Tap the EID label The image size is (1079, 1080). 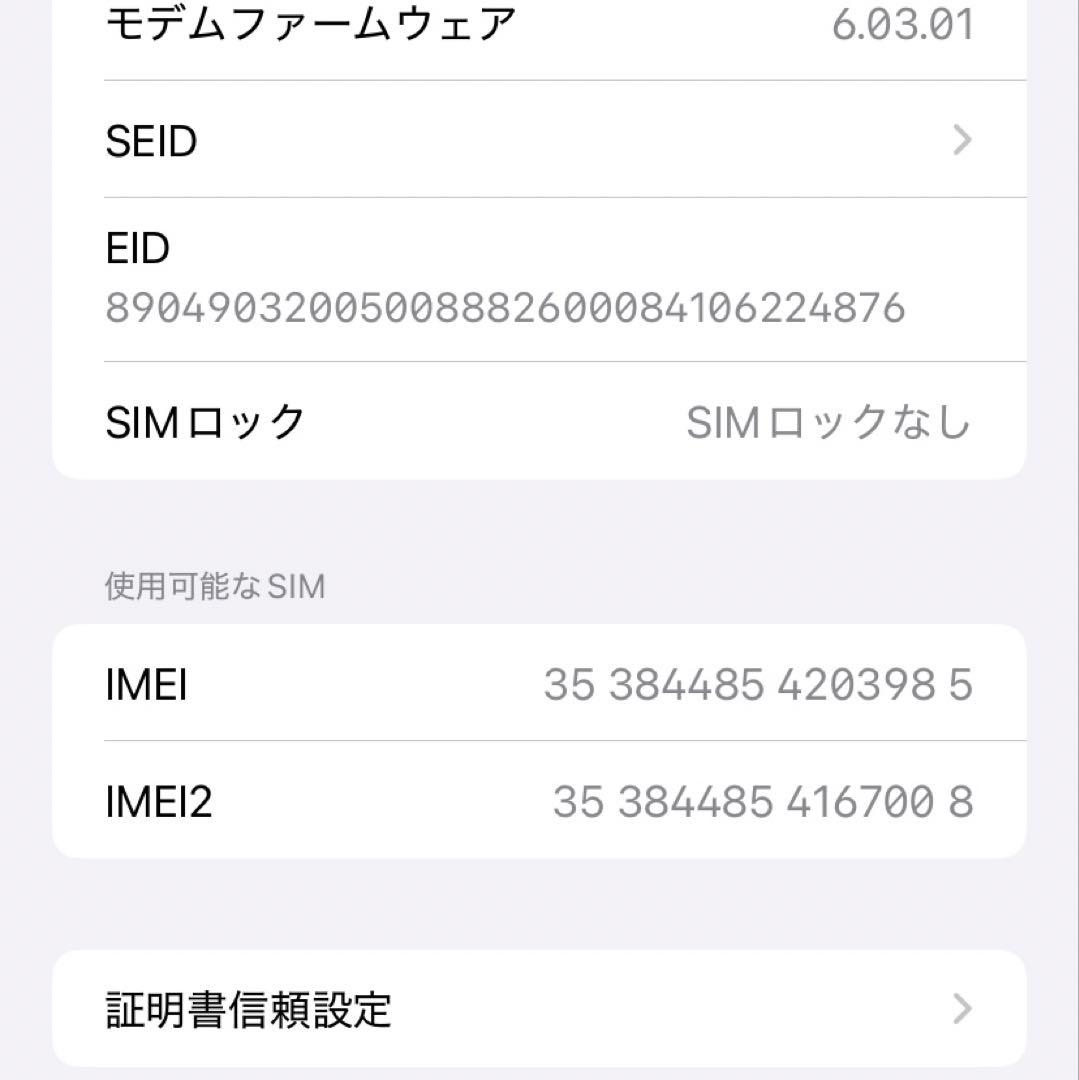(x=138, y=250)
